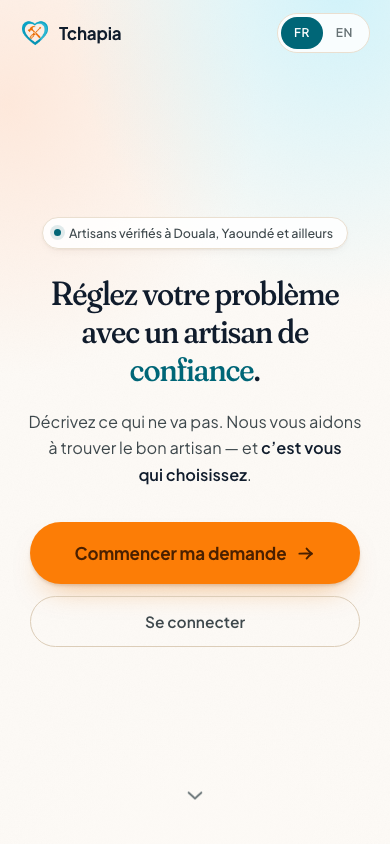Tap Commencer ma demande button
Viewport: 390px width, 844px height.
tap(195, 553)
